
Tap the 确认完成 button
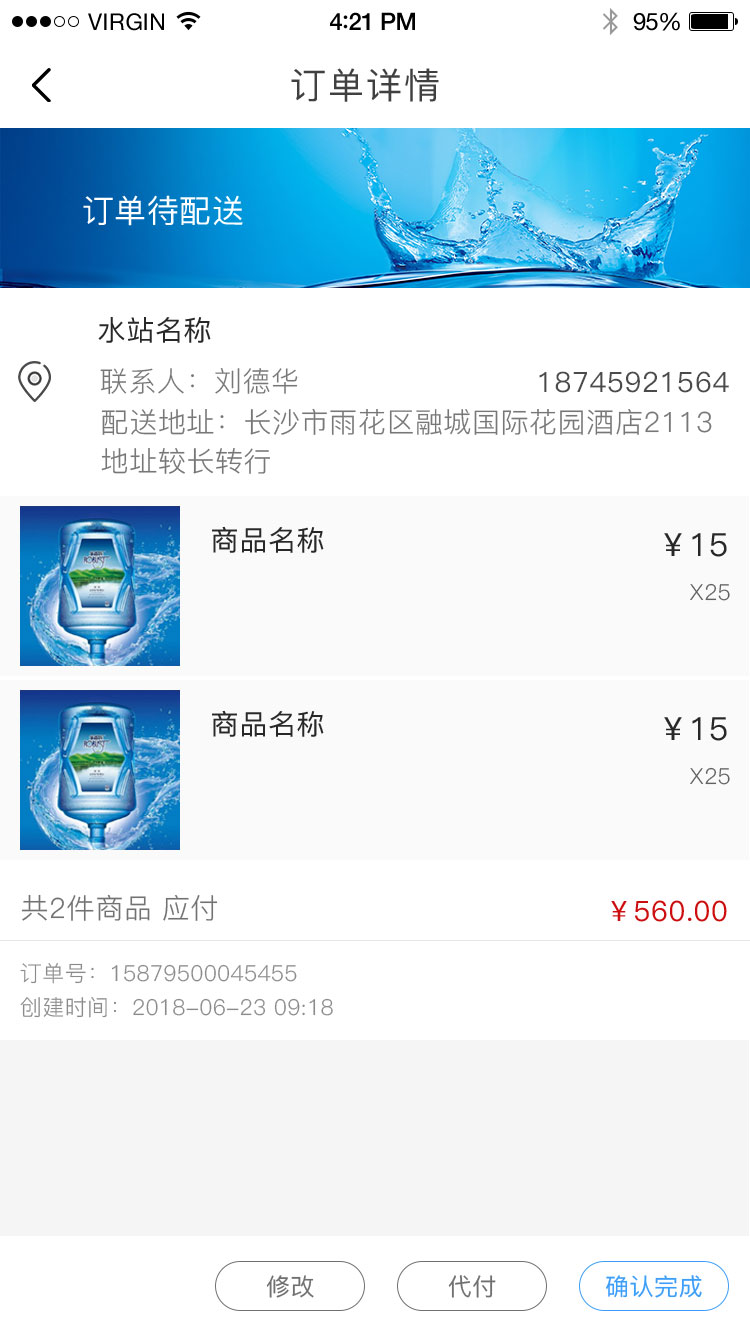pyautogui.click(x=654, y=1286)
